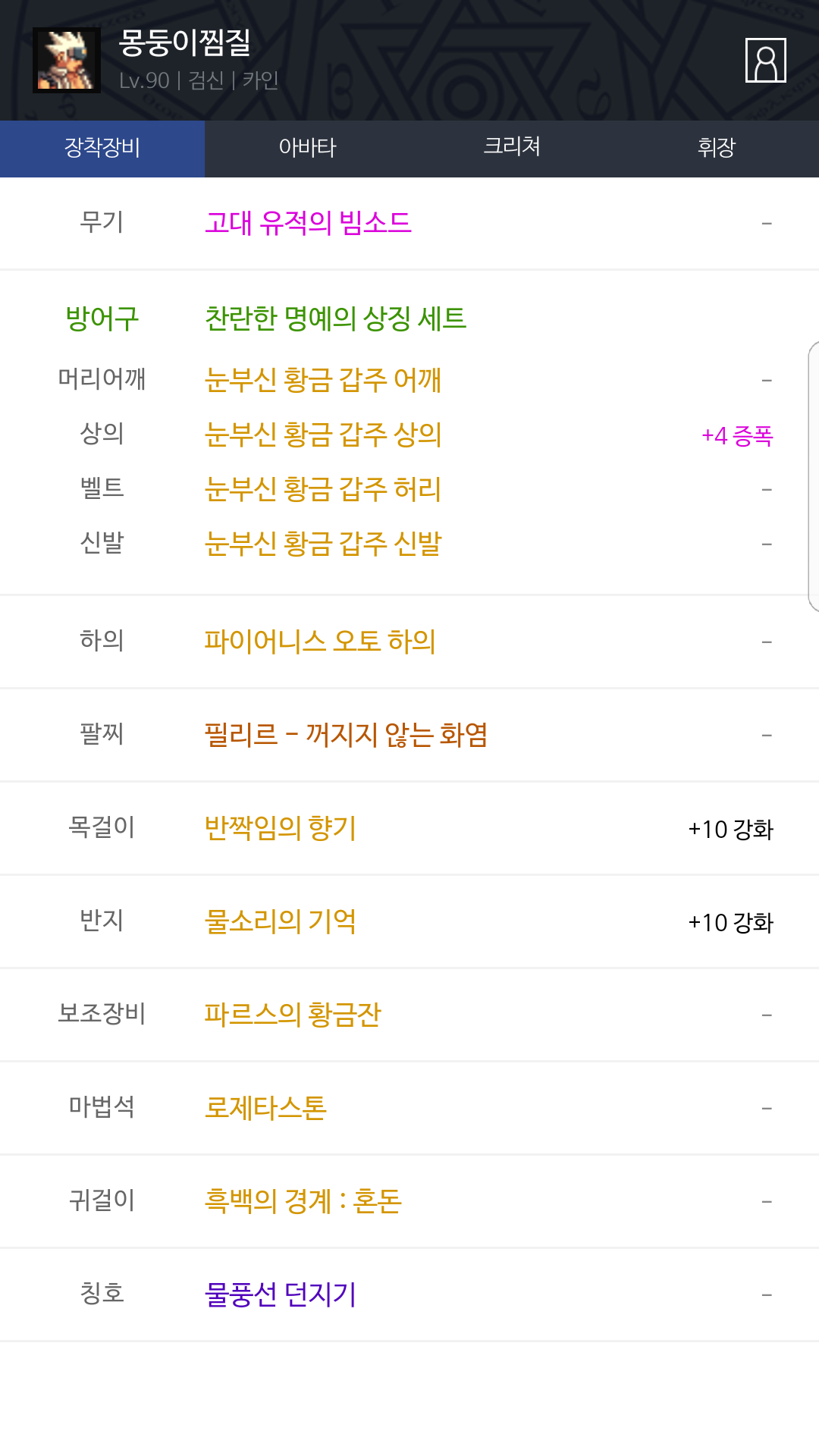Open the 휘장 tab
Screen dimensions: 819x1456
[x=716, y=148]
